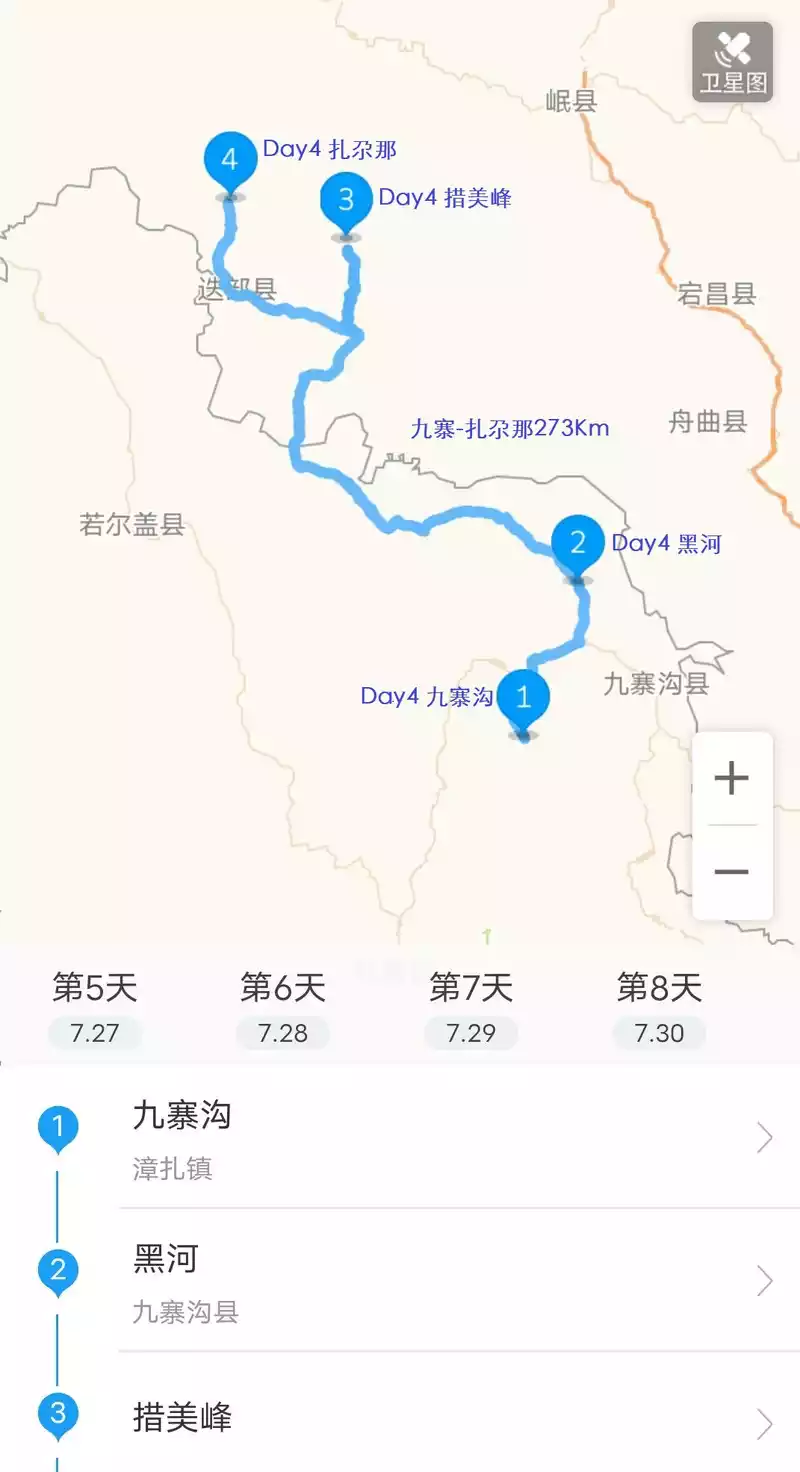Switch to satellite map view (卫星图)
800x1472 pixels.
click(x=732, y=62)
